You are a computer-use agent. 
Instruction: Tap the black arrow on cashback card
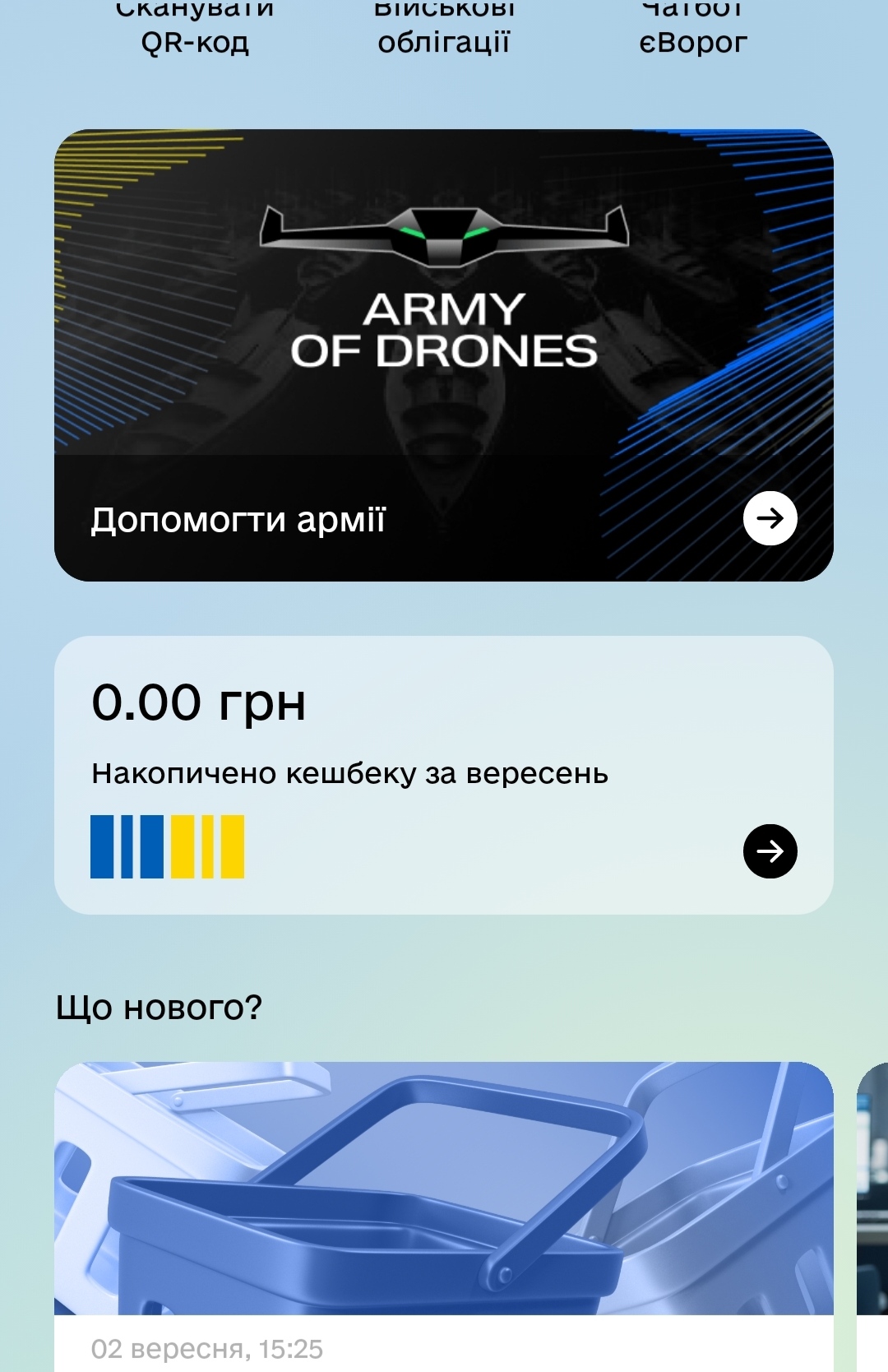click(x=770, y=851)
